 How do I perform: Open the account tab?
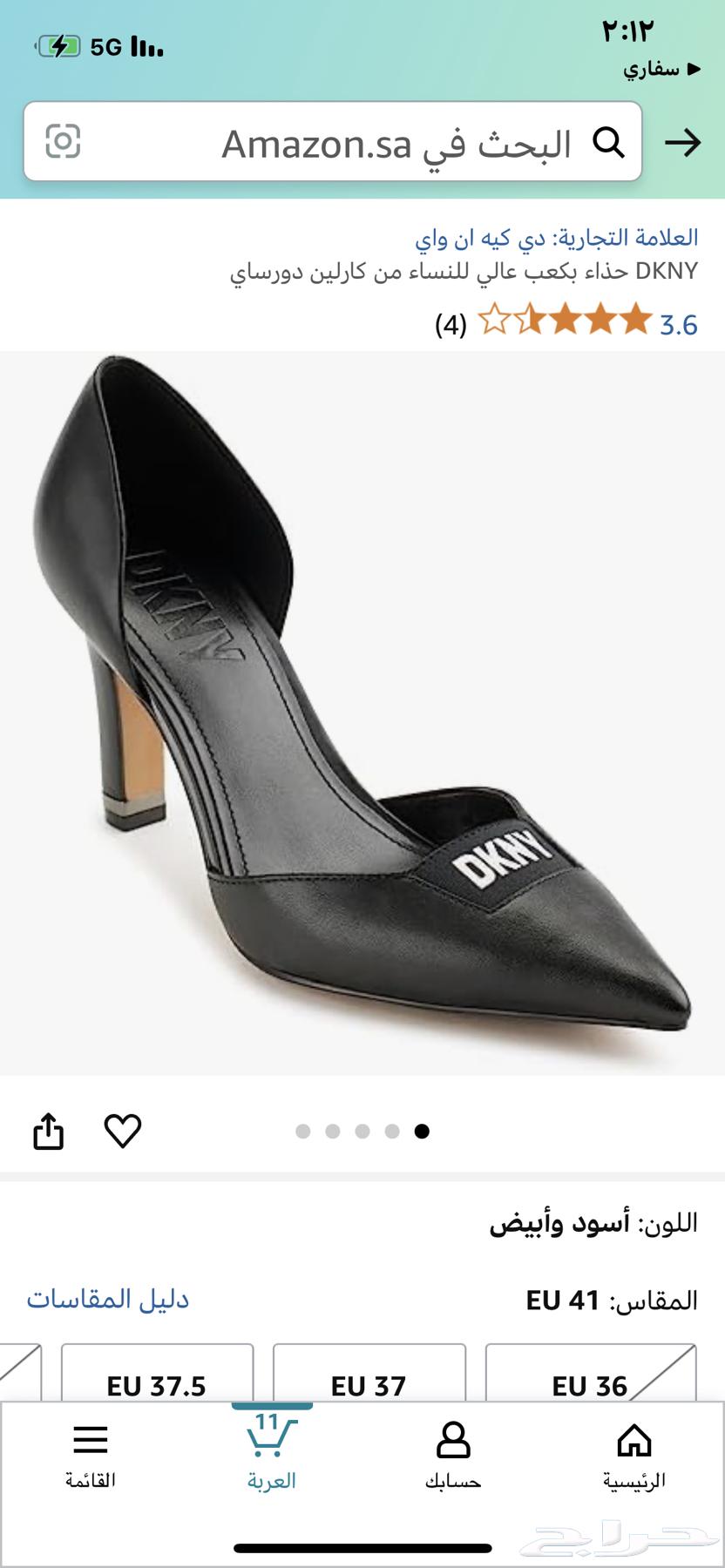point(453,1456)
